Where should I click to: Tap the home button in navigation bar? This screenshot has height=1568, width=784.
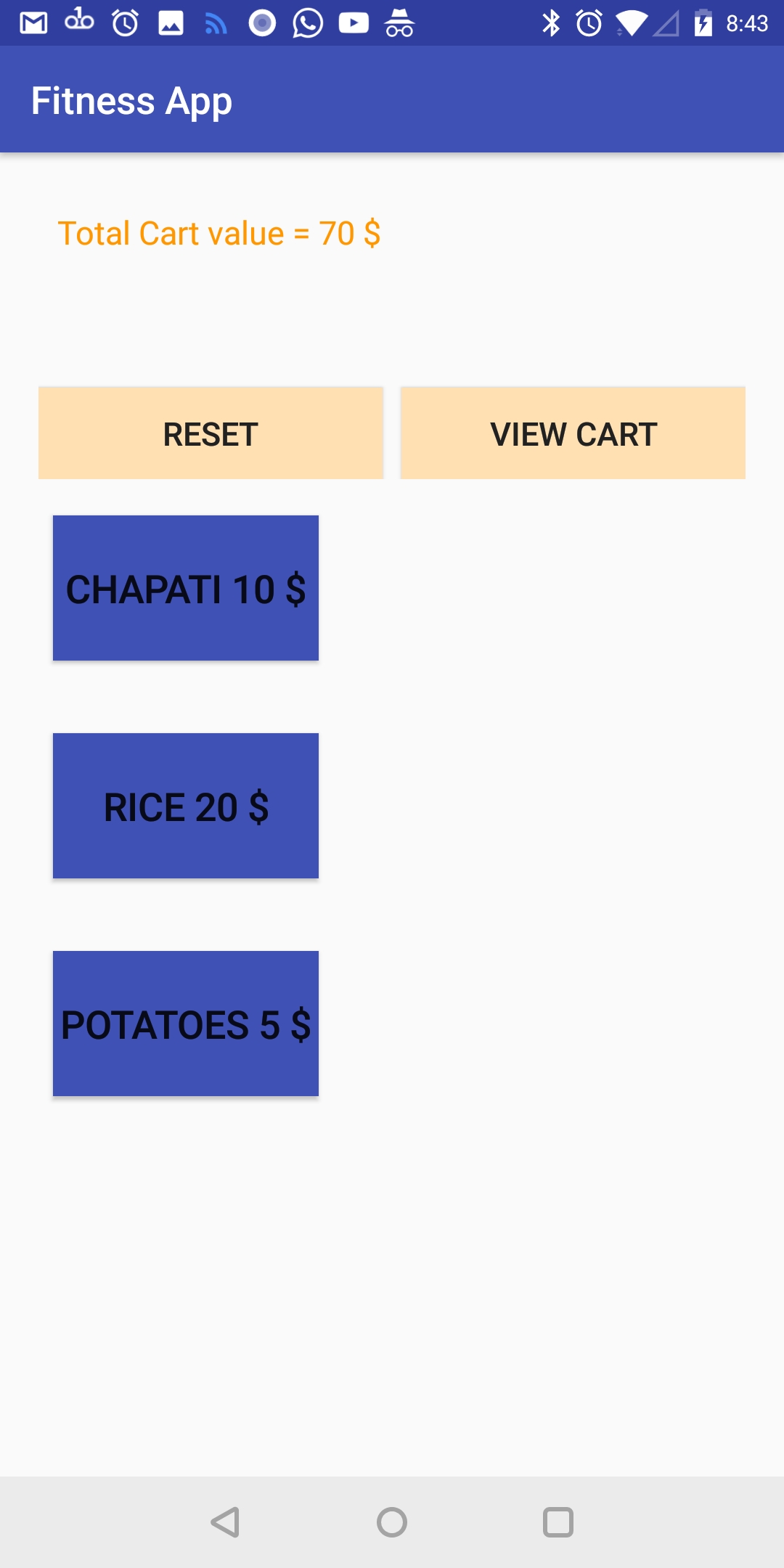[x=392, y=1522]
